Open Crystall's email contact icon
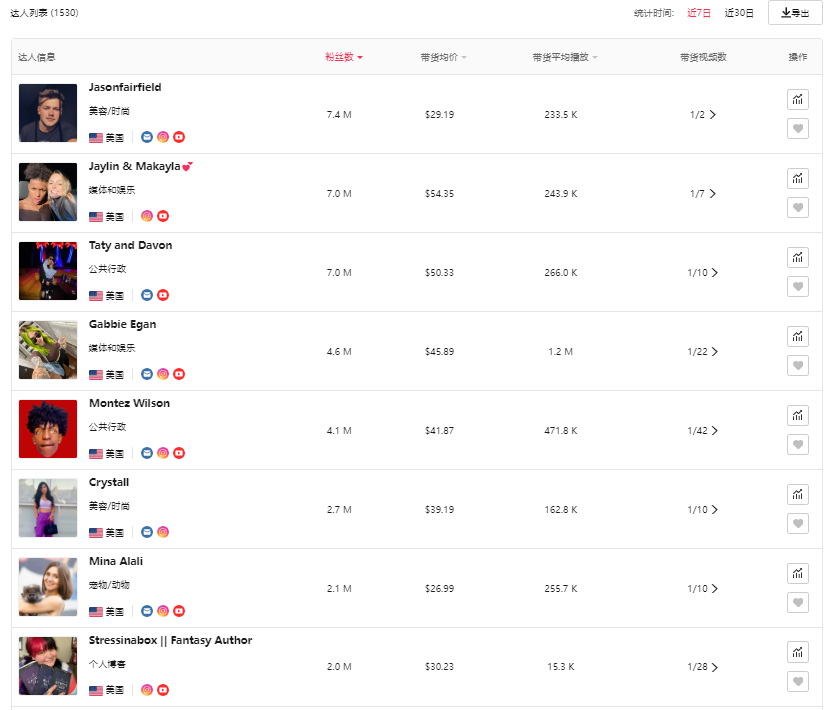 147,532
